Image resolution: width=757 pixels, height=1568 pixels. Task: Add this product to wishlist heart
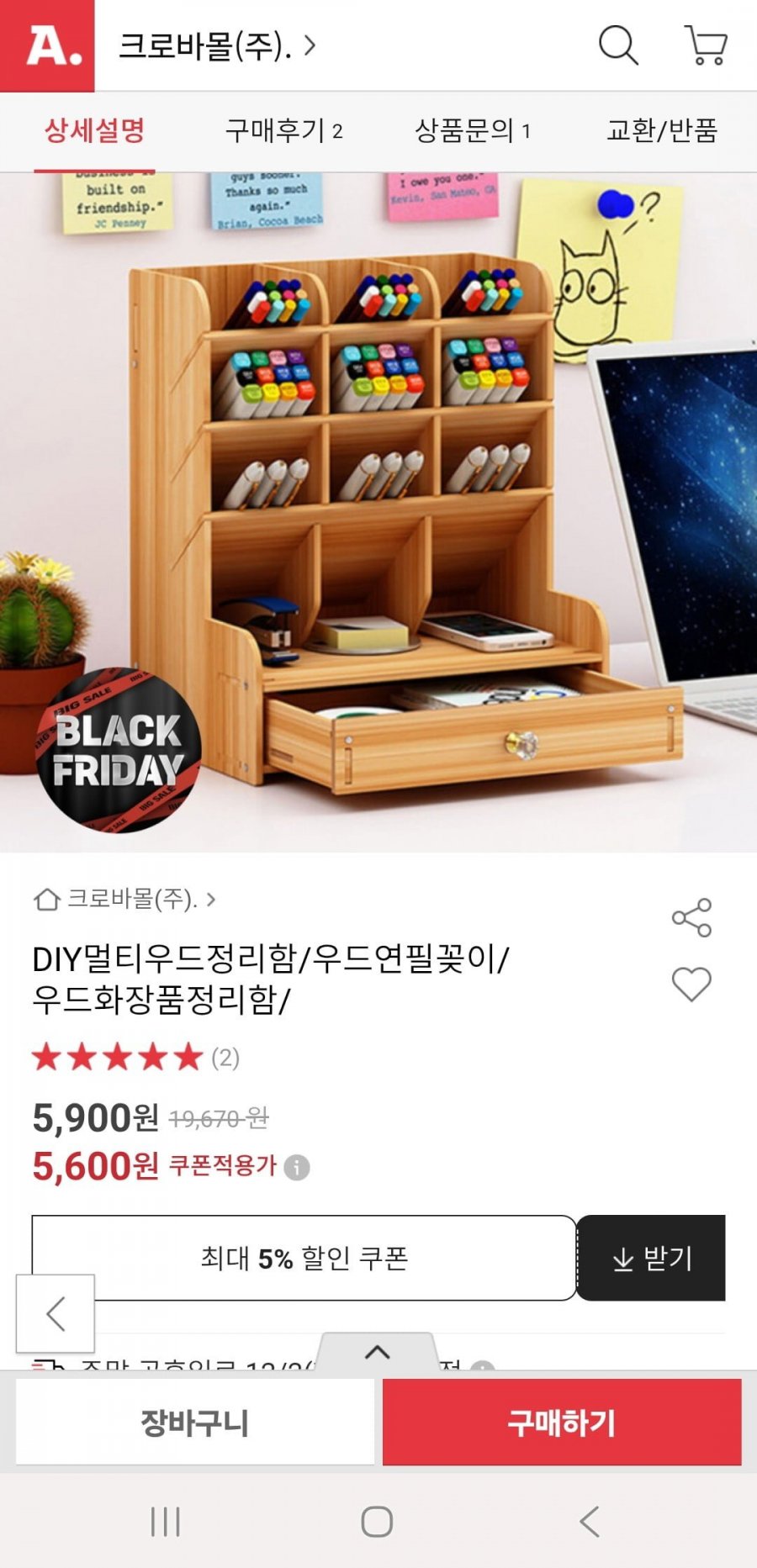[x=691, y=984]
